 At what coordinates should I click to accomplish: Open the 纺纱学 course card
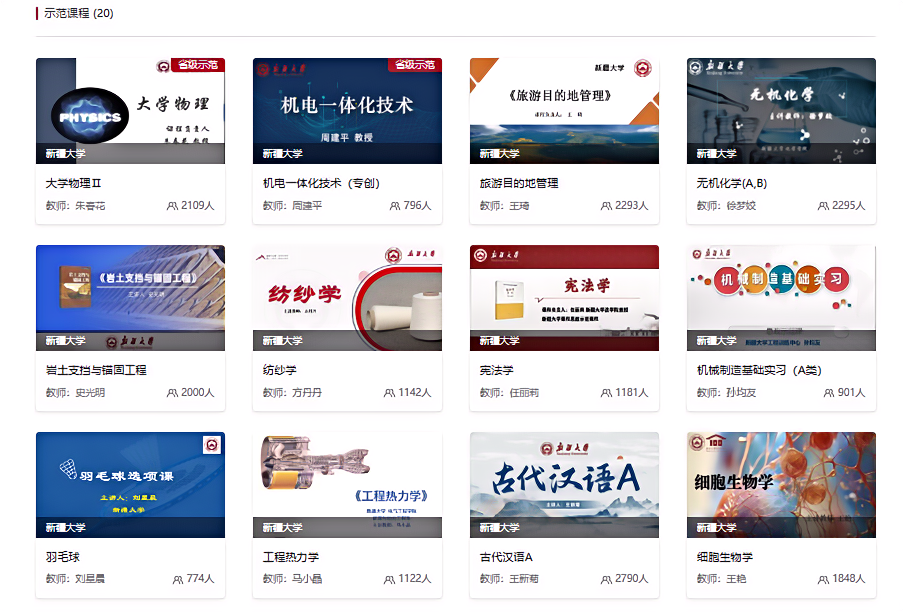pos(347,298)
